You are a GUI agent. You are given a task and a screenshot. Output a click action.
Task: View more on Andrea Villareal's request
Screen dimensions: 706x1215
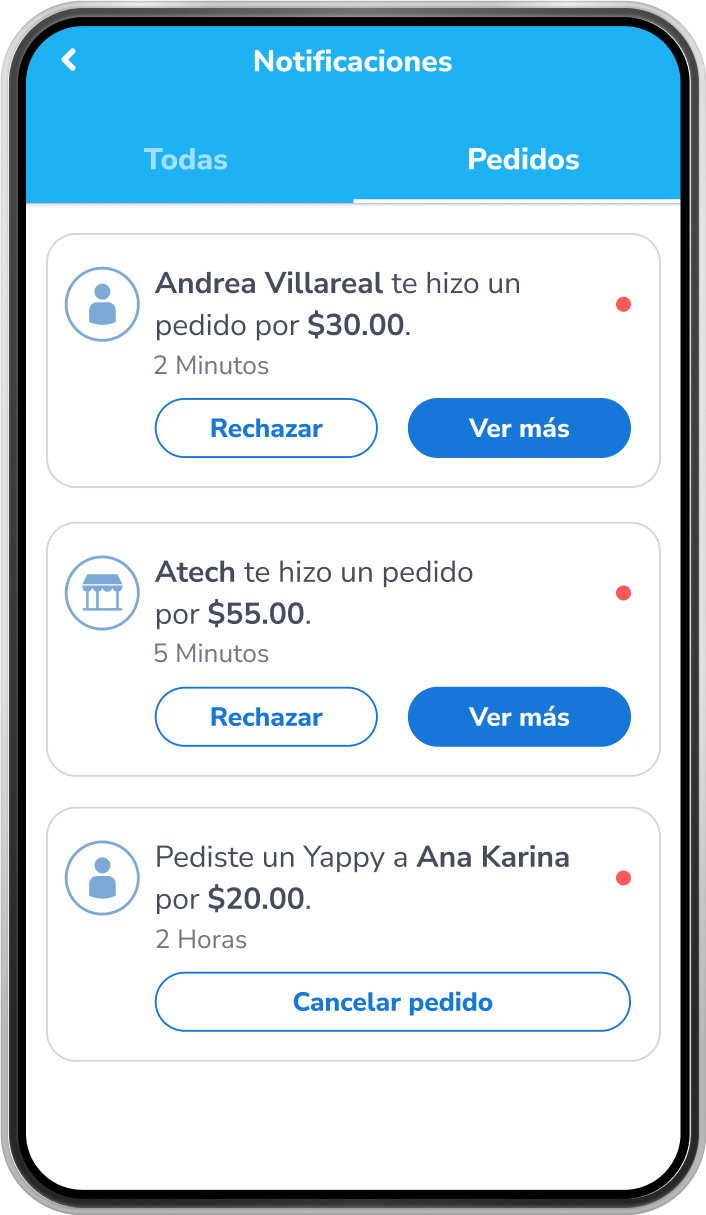(519, 428)
